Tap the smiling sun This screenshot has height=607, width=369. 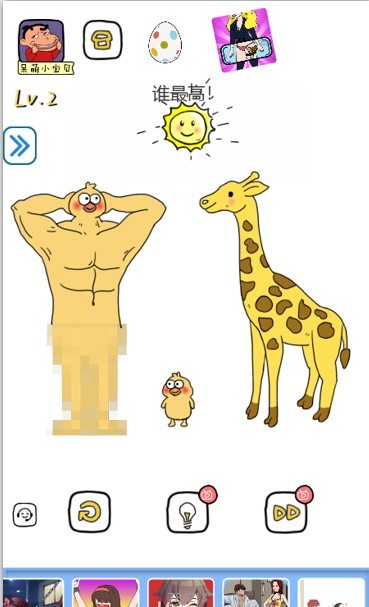pyautogui.click(x=188, y=127)
